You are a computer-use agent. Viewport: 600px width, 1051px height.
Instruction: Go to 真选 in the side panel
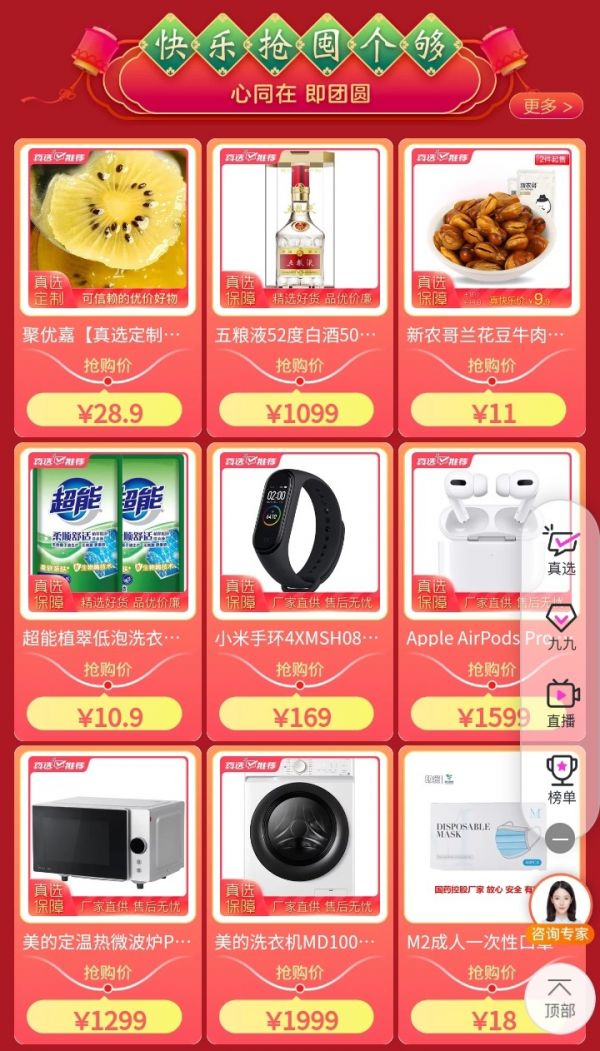562,551
